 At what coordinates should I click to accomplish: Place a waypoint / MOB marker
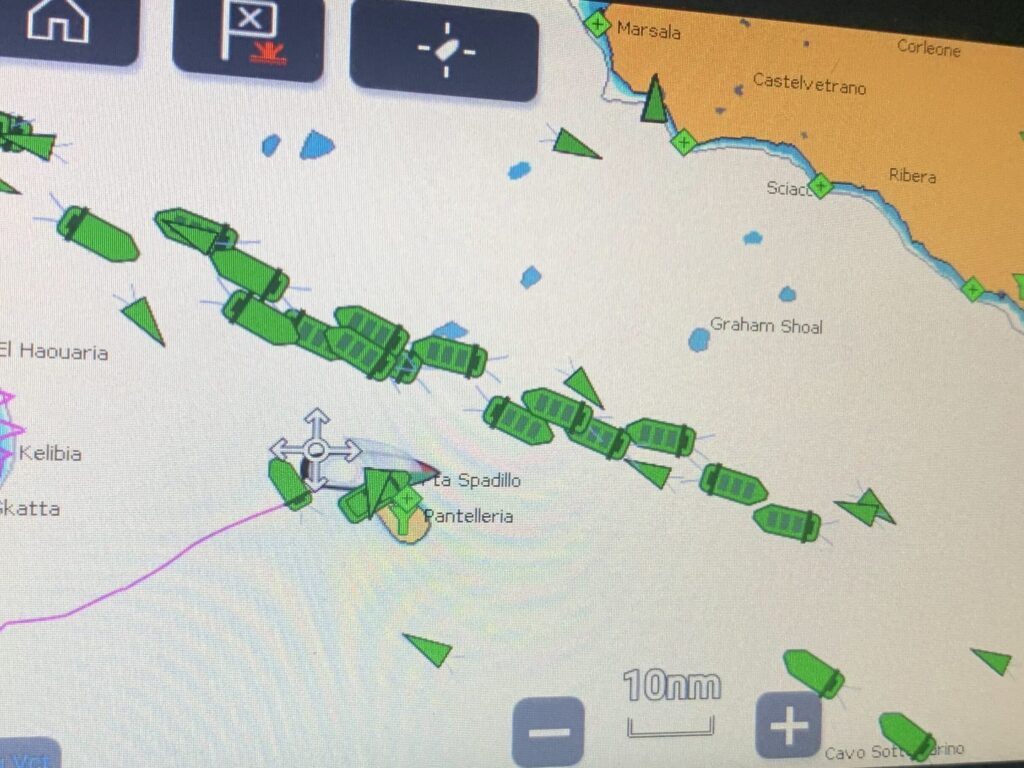(x=250, y=37)
